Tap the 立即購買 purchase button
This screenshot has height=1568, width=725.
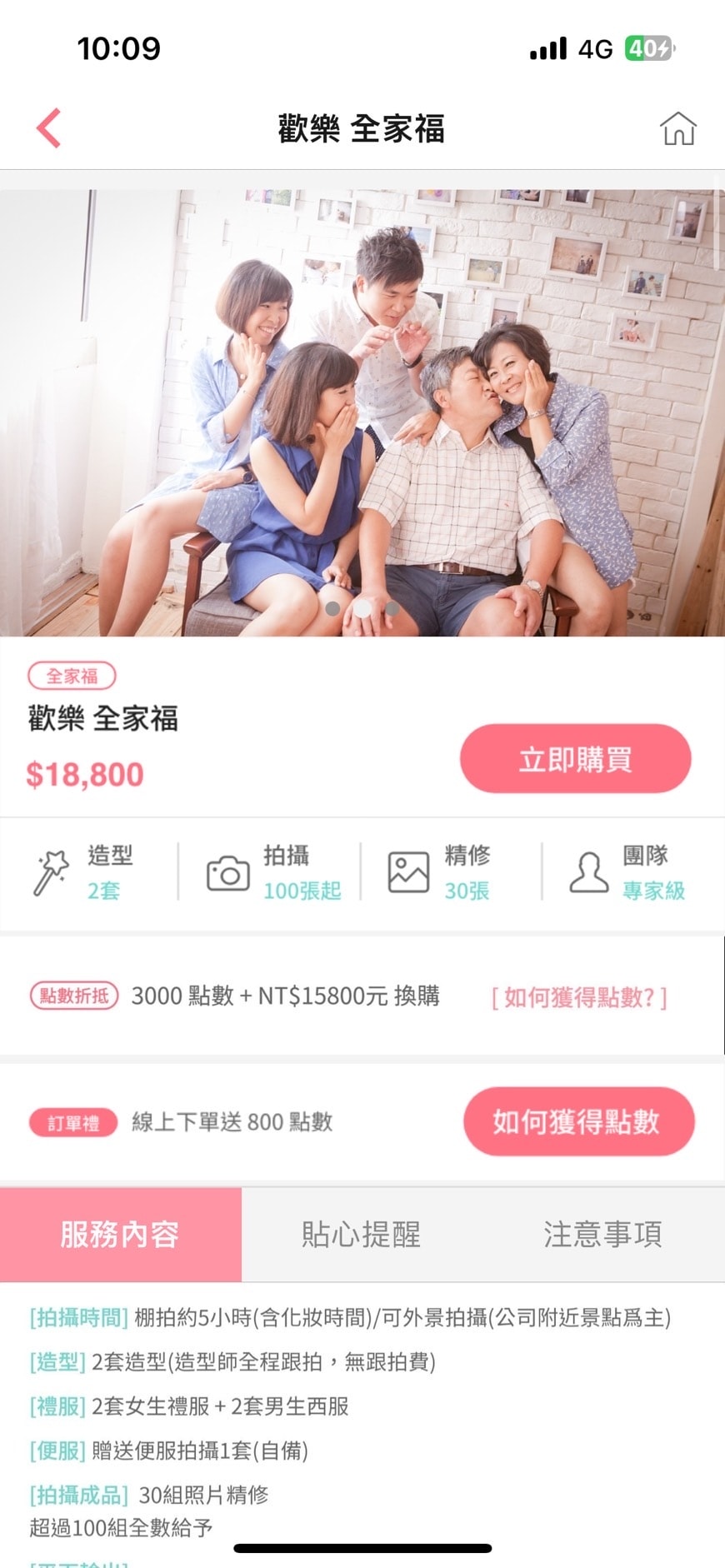[x=575, y=758]
